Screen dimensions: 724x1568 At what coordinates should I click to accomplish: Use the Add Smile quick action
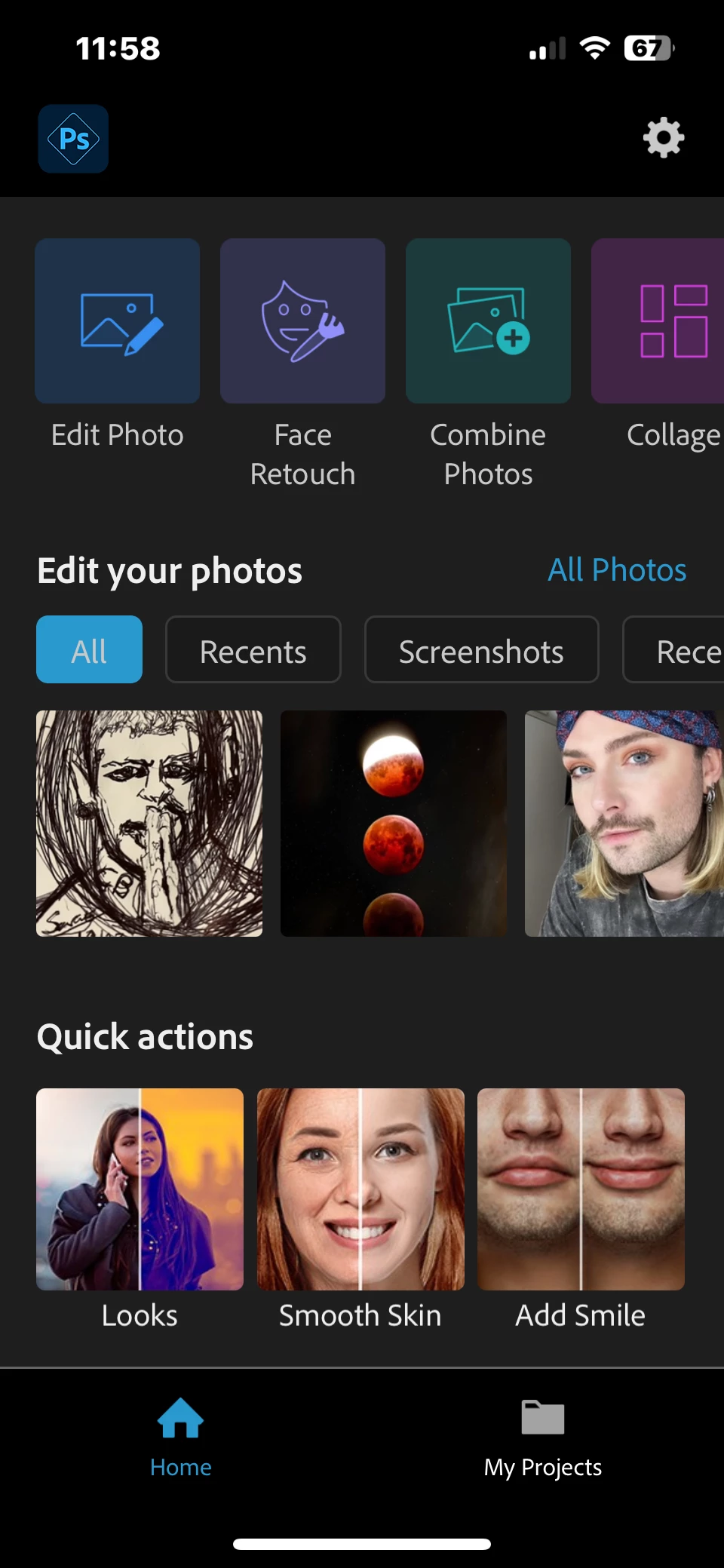tap(581, 1189)
